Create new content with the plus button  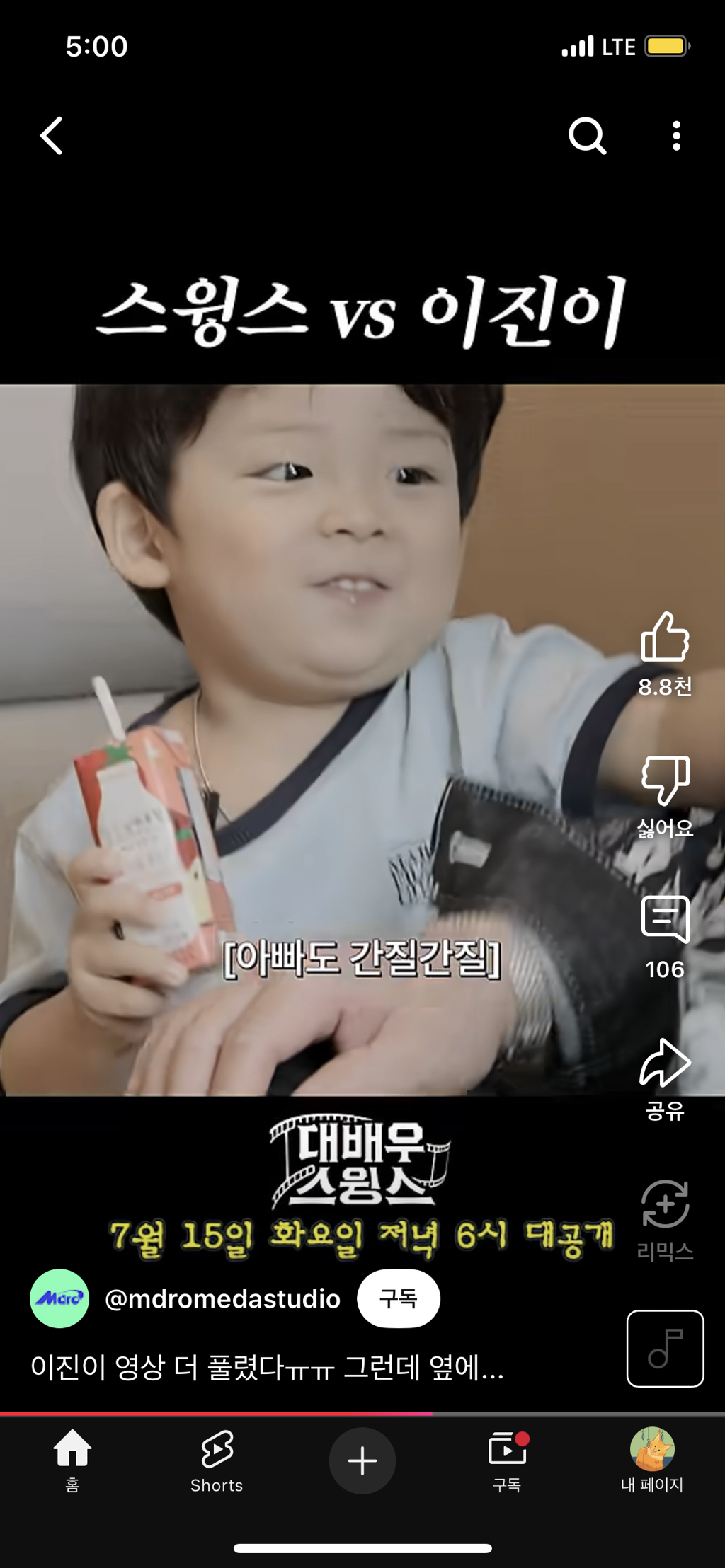point(362,1460)
